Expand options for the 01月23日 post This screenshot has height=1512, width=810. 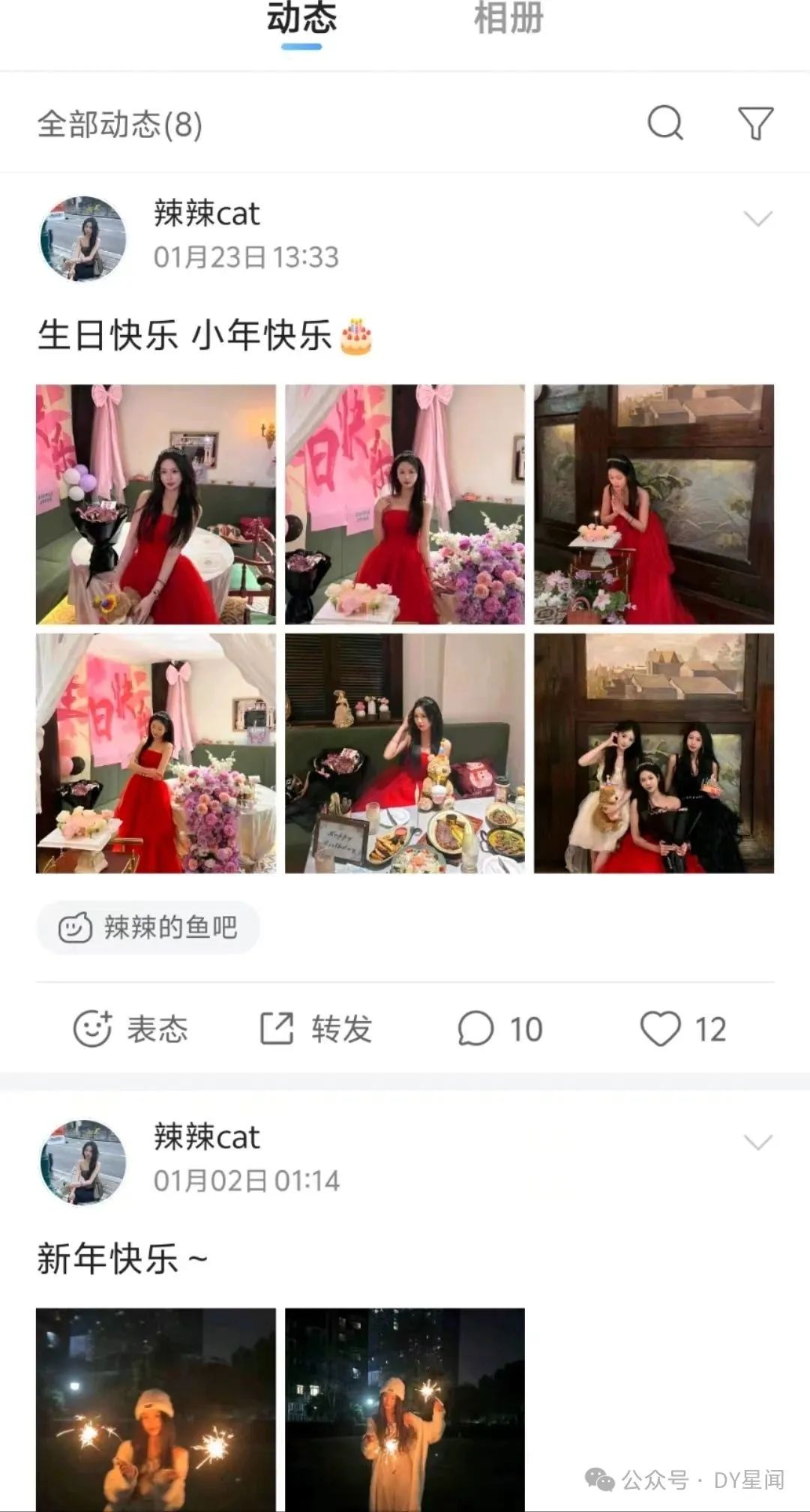pos(757,219)
